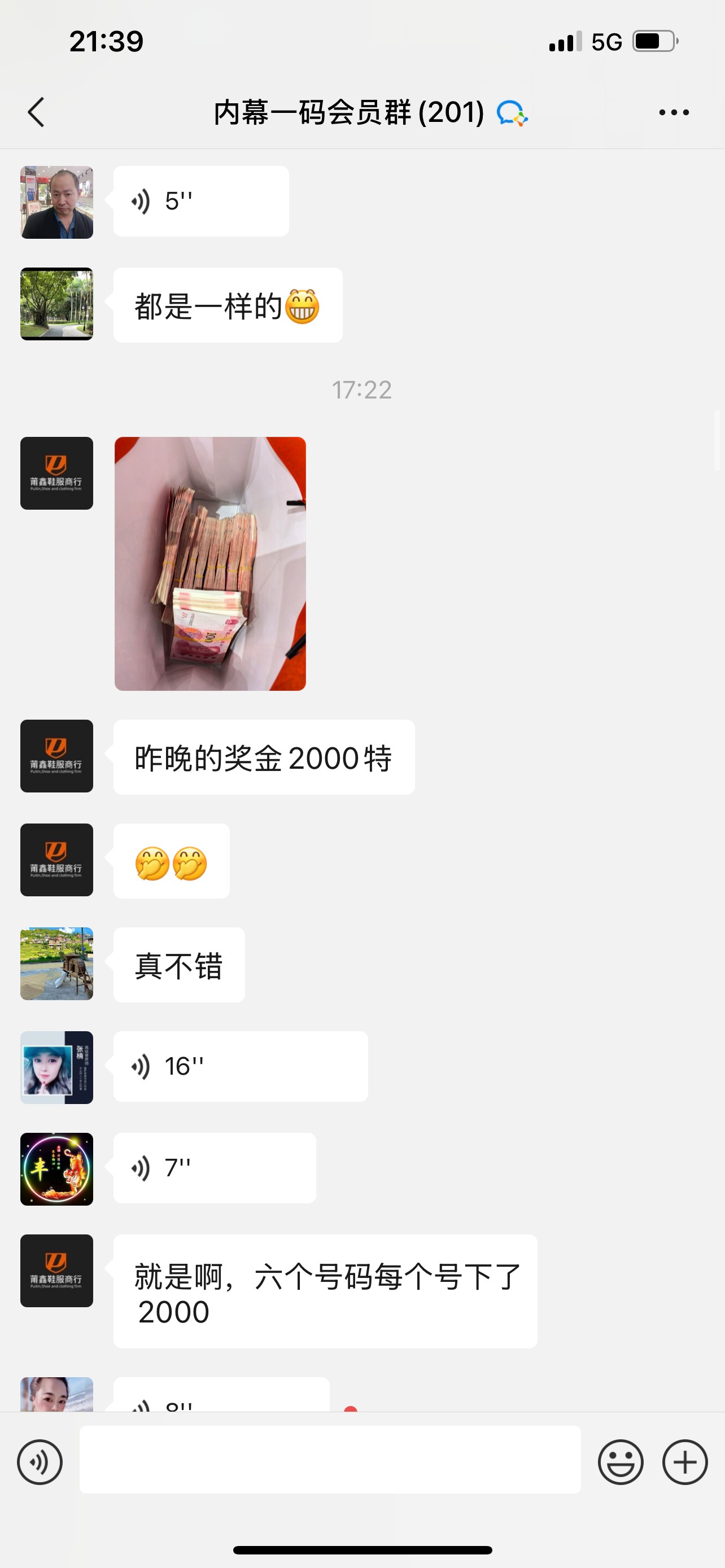This screenshot has width=725, height=1568.
Task: Switch to voice input mode
Action: [40, 1462]
